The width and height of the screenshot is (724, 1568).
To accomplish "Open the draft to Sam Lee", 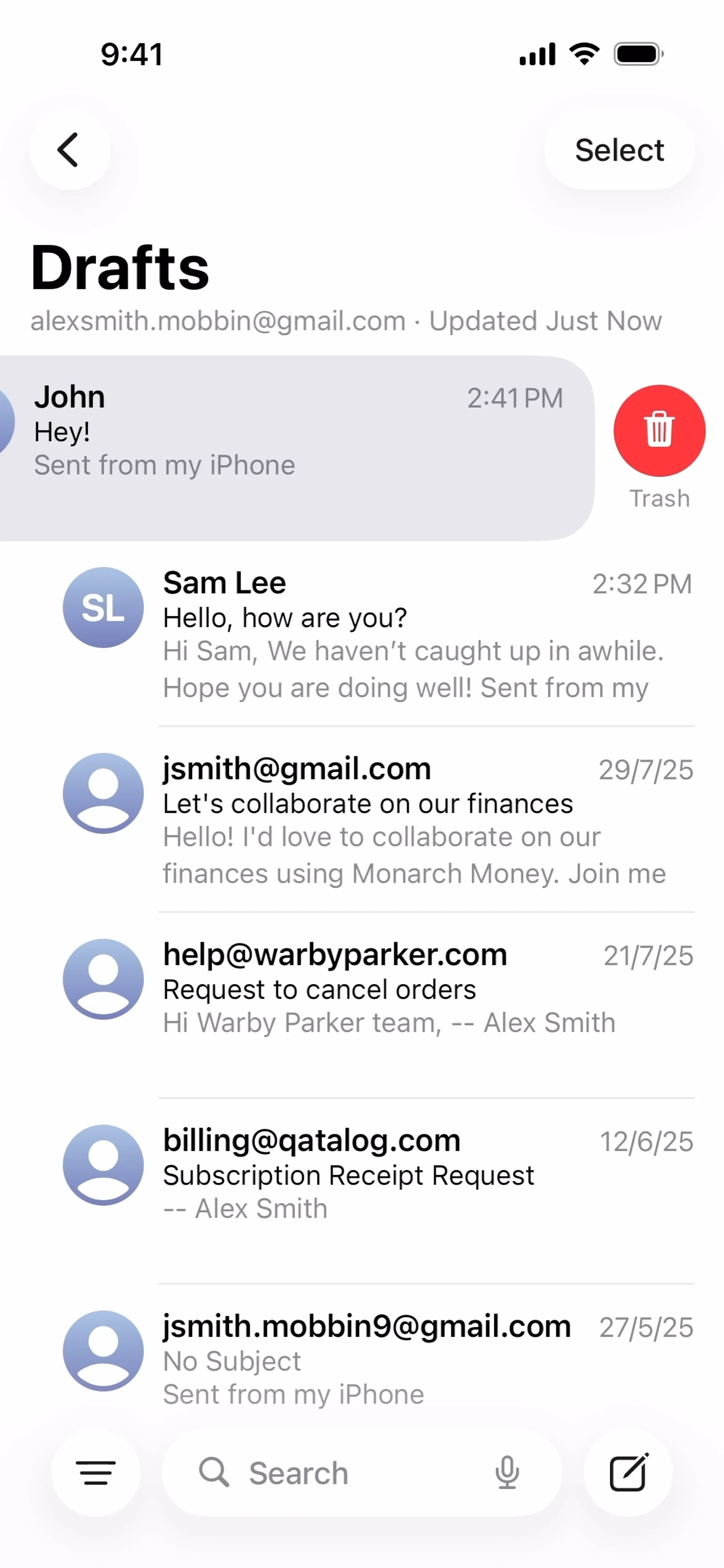I will [426, 634].
